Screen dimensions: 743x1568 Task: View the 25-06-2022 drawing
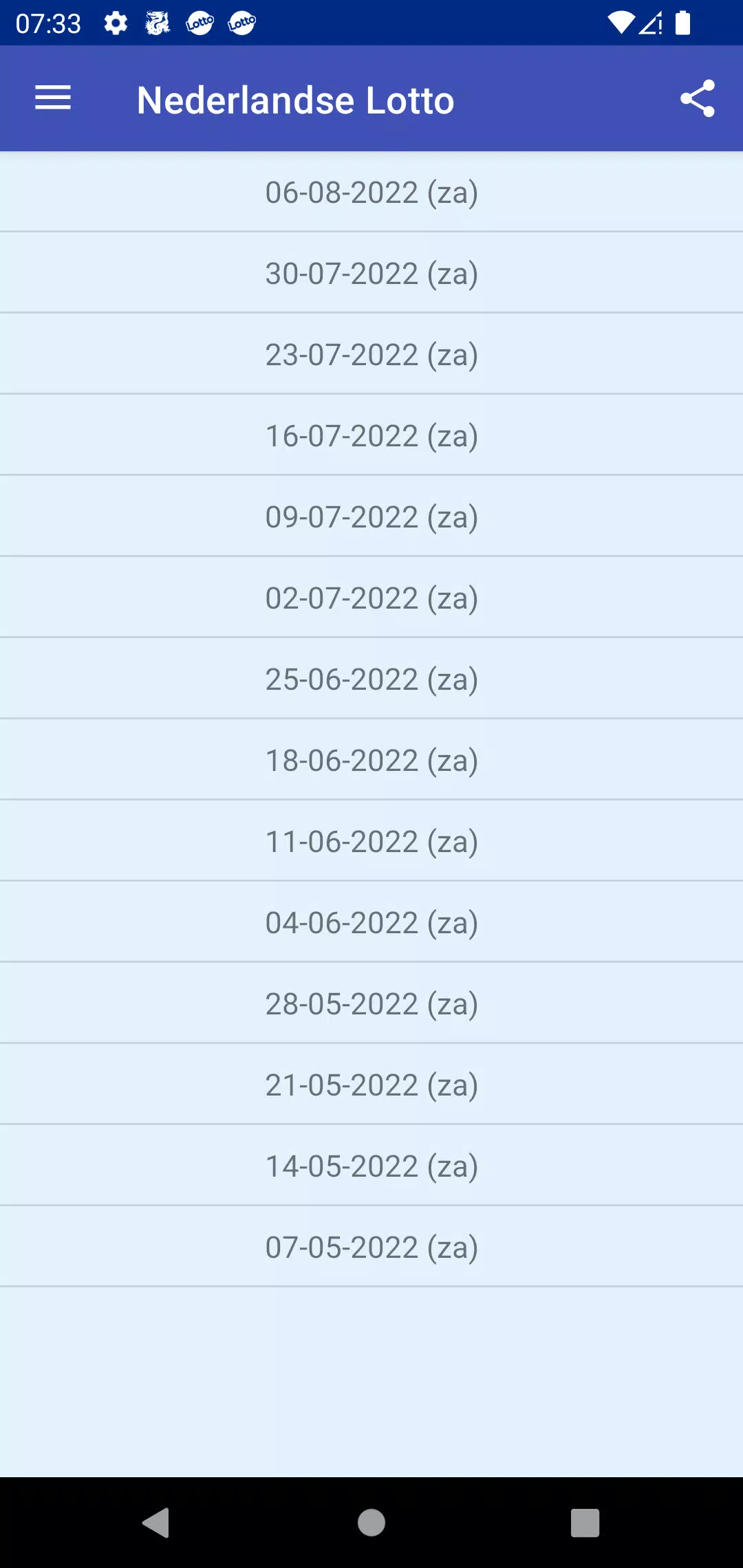click(371, 679)
